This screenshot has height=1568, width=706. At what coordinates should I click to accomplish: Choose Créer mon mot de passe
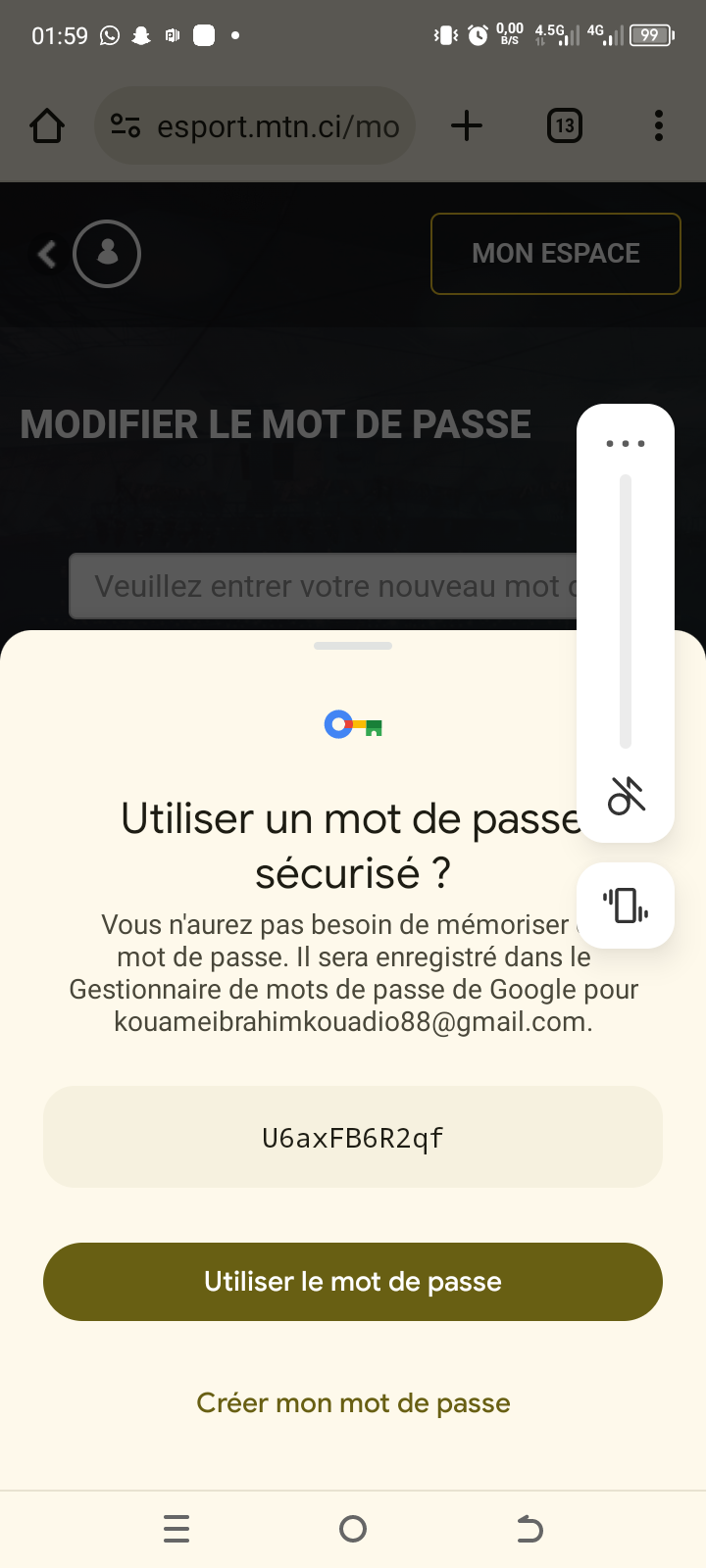pos(353,1403)
